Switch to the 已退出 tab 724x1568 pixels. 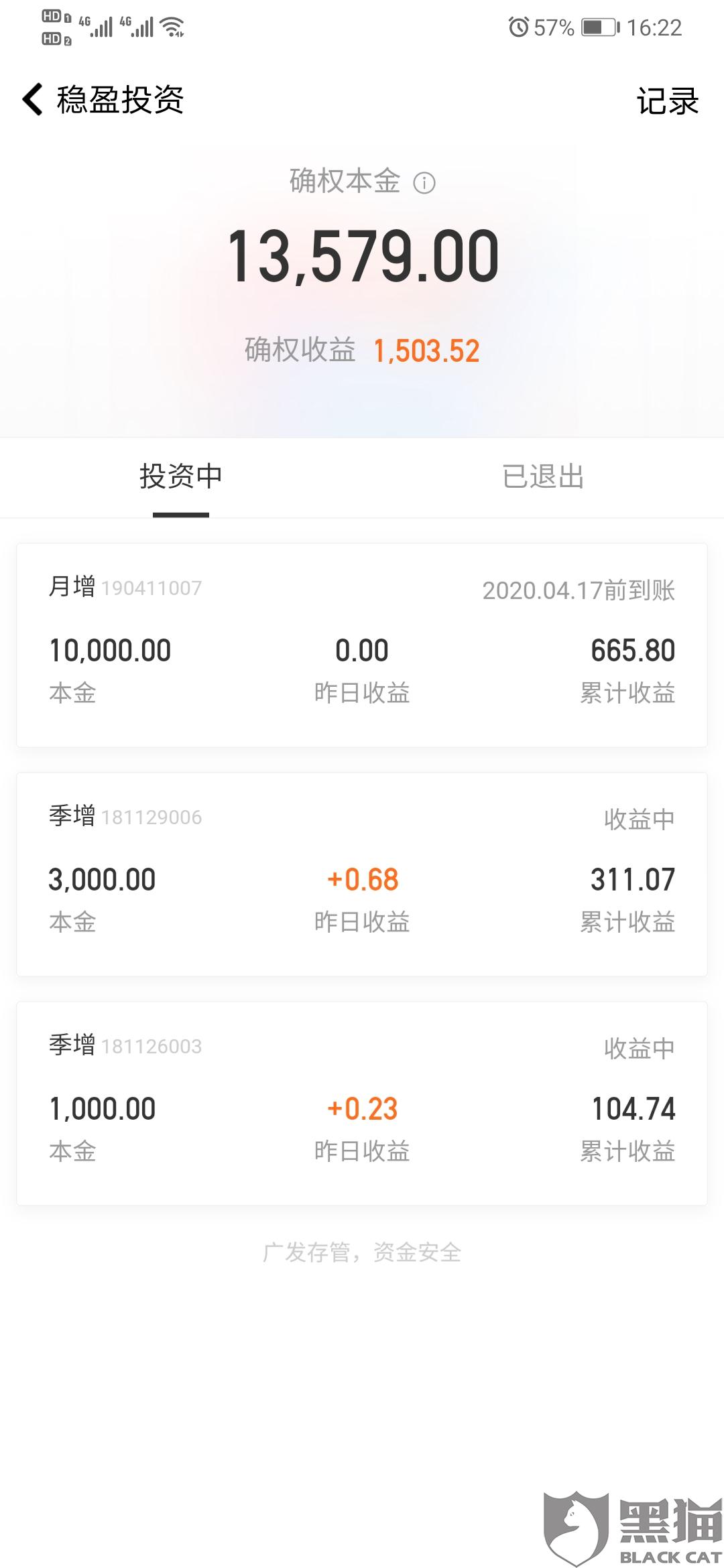click(543, 477)
